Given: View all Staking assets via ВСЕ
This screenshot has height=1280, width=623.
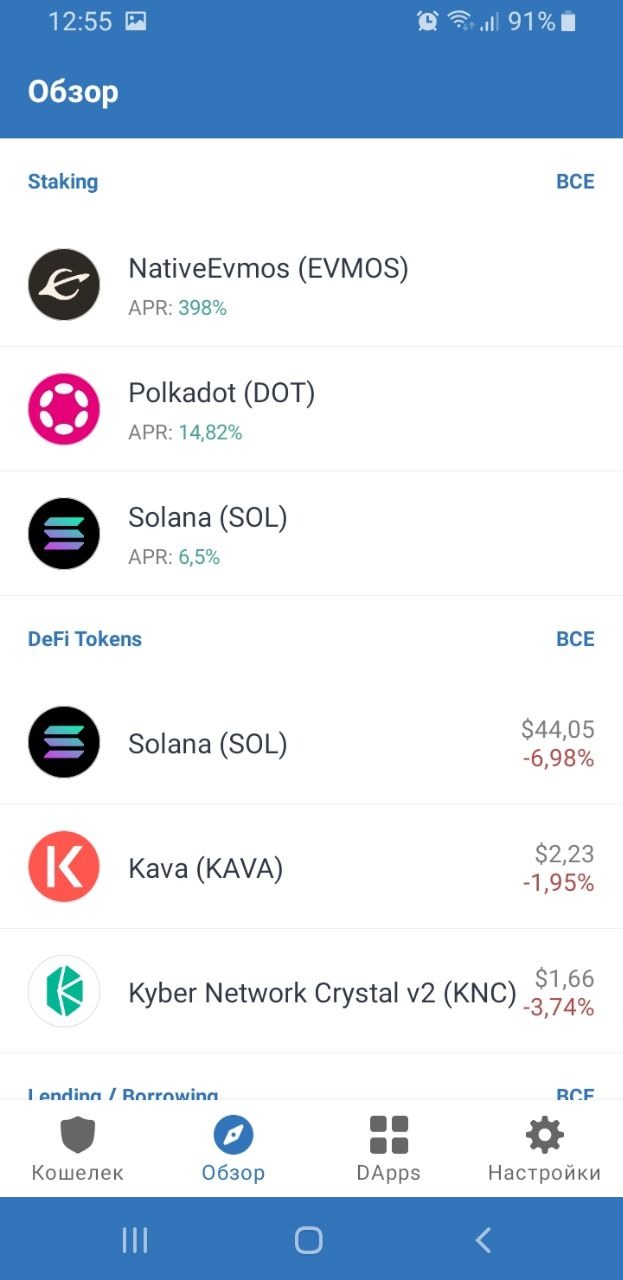Looking at the screenshot, I should coord(575,182).
